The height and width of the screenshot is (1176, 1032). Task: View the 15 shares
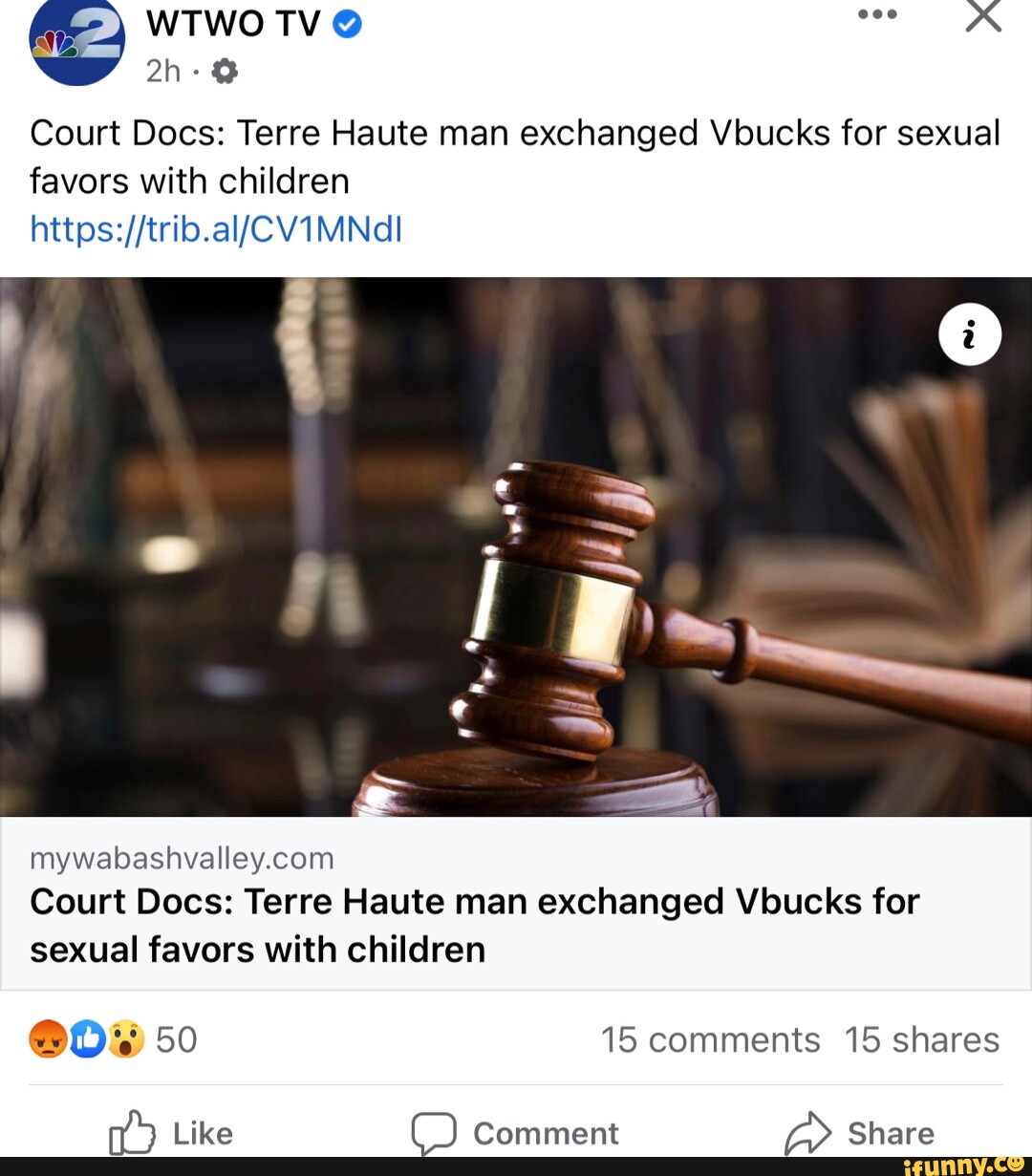(921, 1039)
